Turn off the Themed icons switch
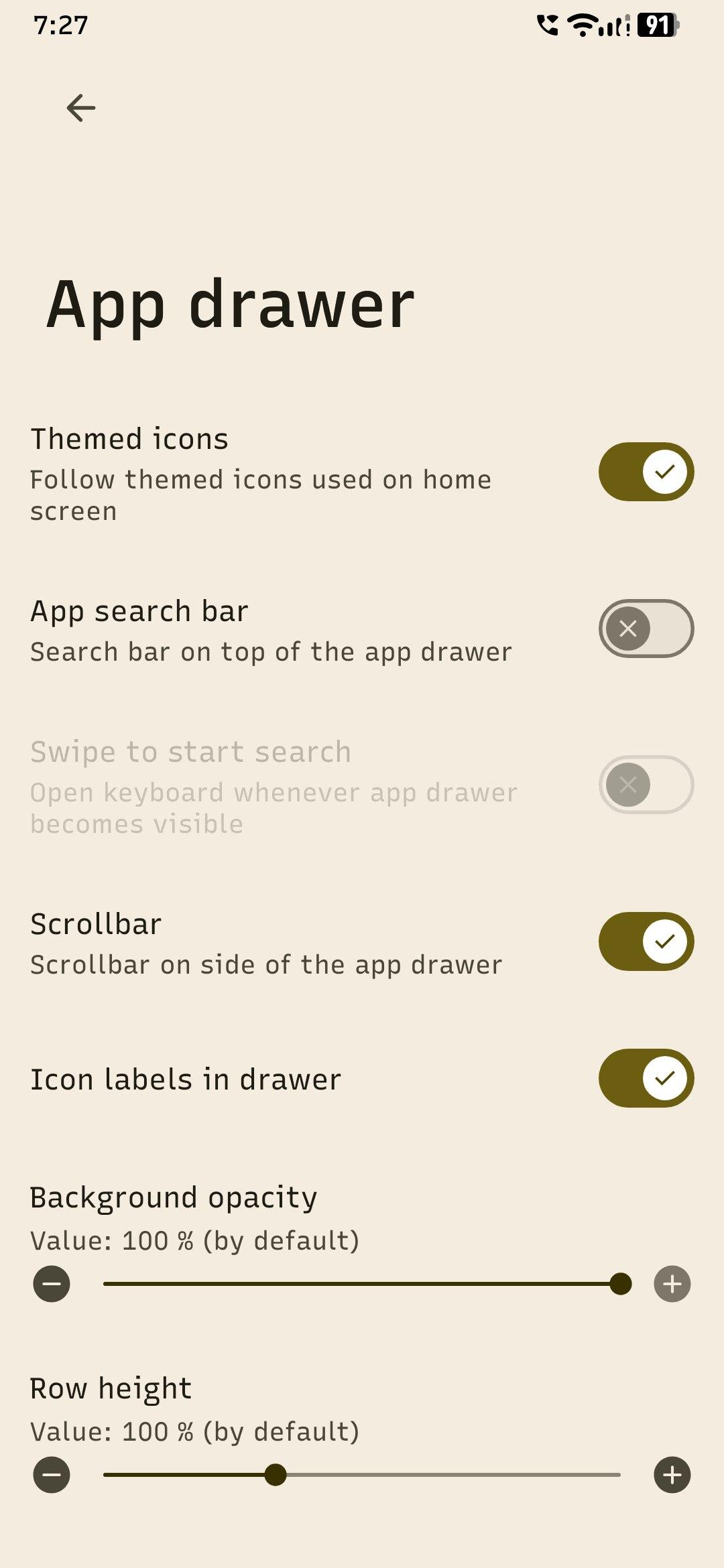This screenshot has height=1568, width=724. (646, 472)
